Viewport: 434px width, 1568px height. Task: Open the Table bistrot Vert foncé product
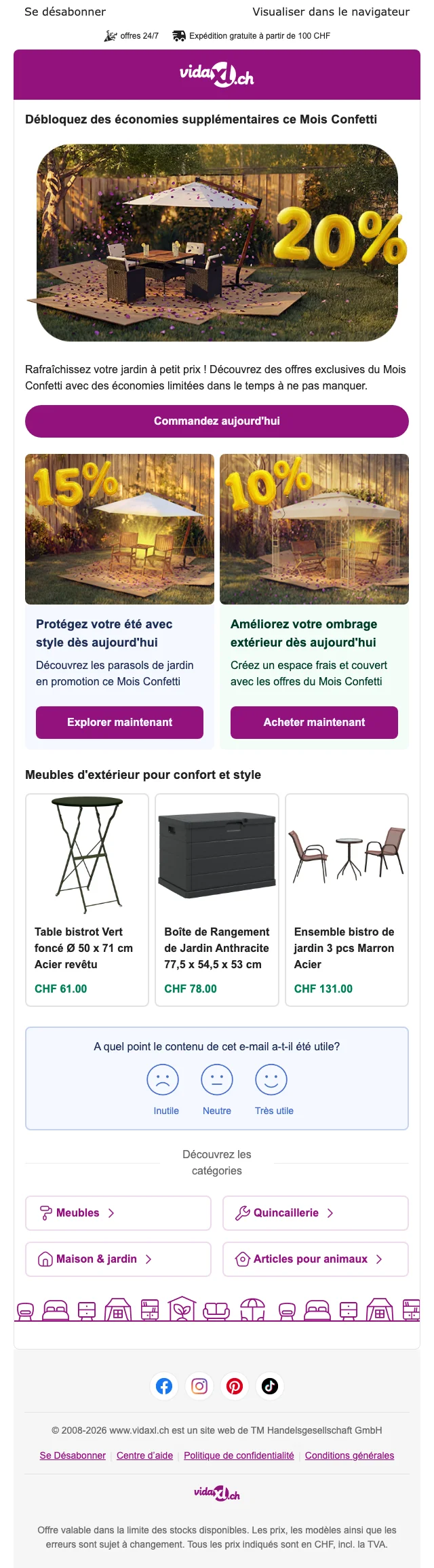(87, 900)
